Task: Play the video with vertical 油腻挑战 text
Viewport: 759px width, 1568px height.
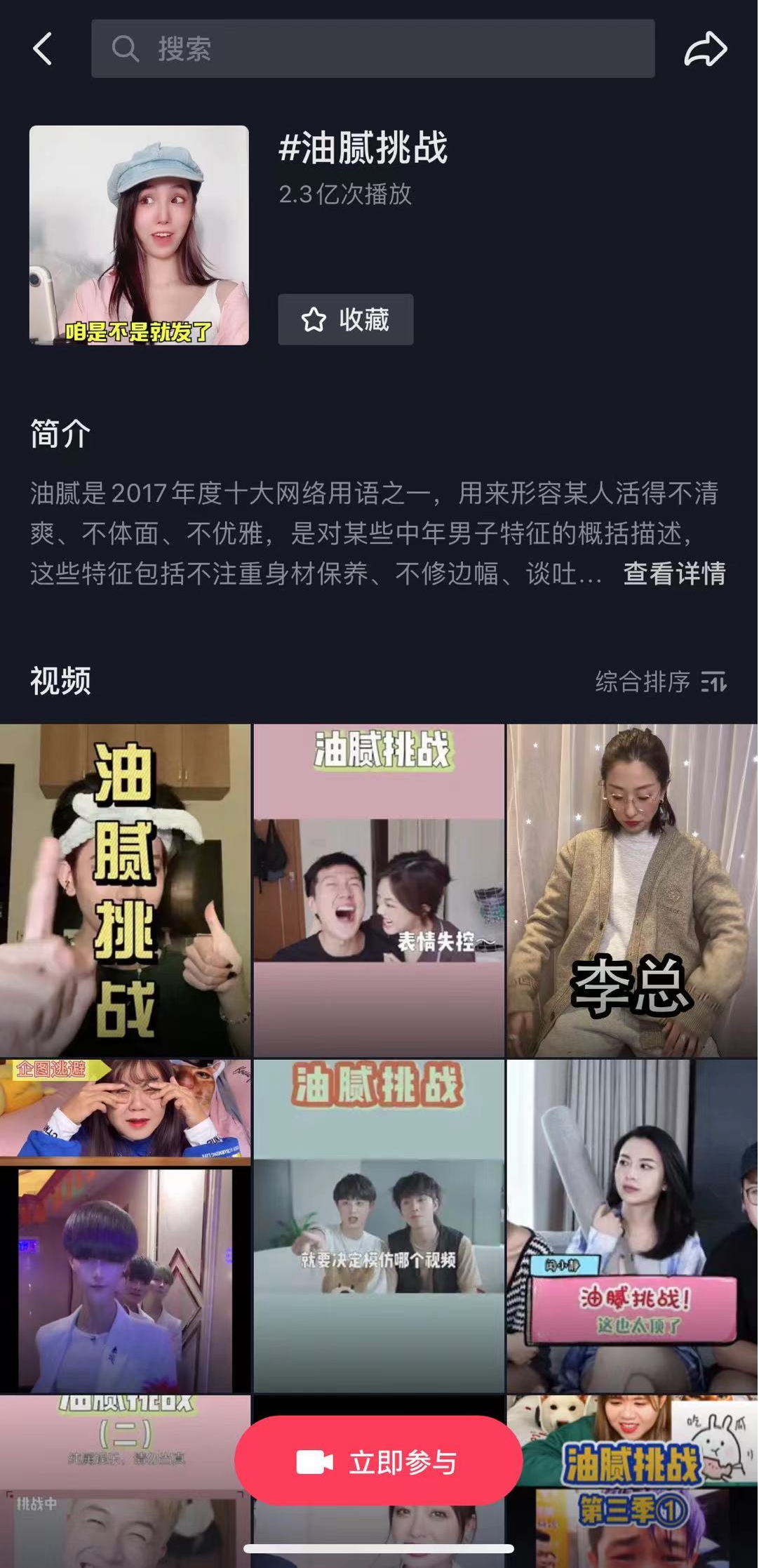Action: coord(125,890)
